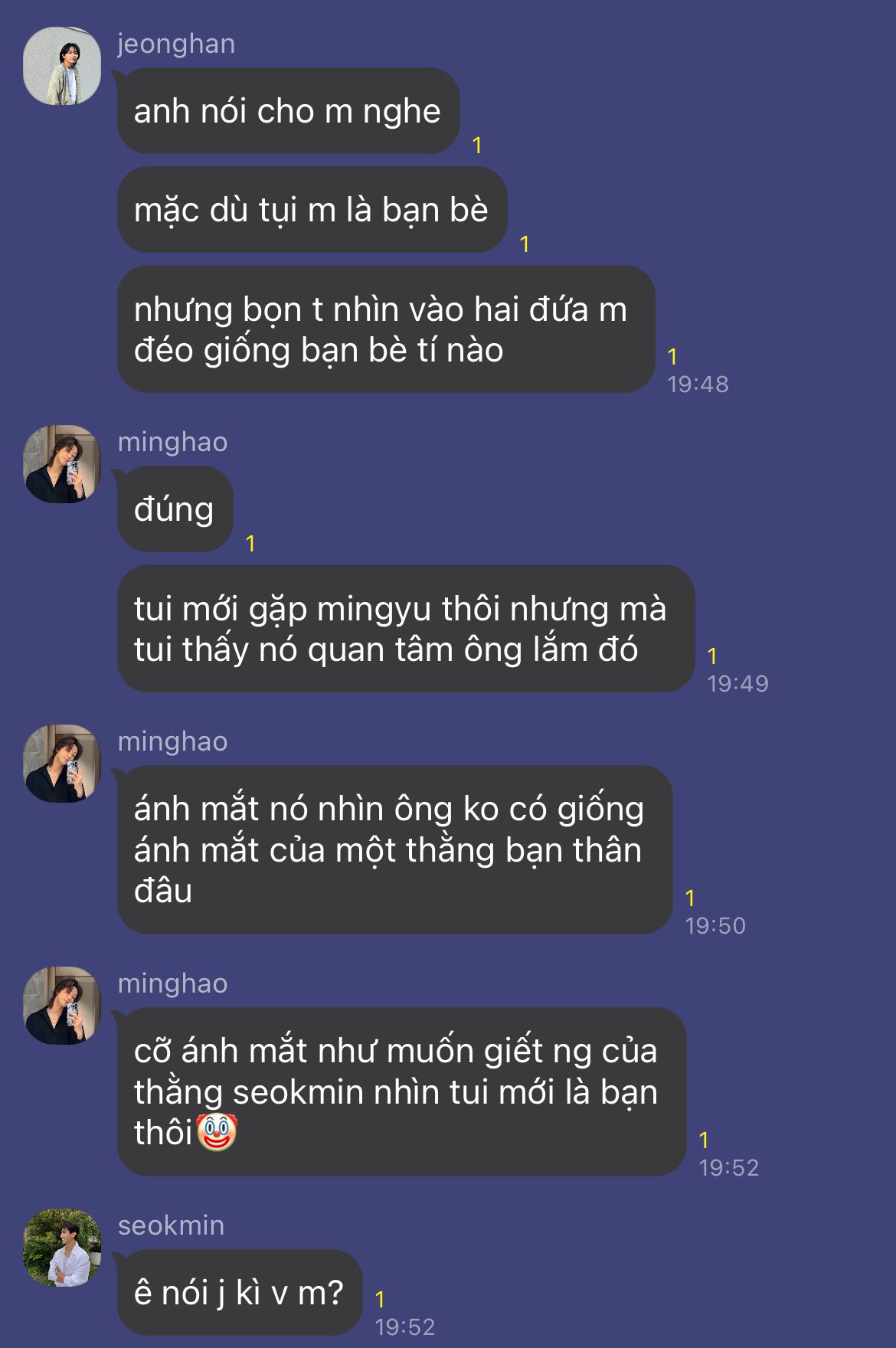Open seokmin's profile picture
The image size is (896, 1348).
click(x=63, y=1248)
